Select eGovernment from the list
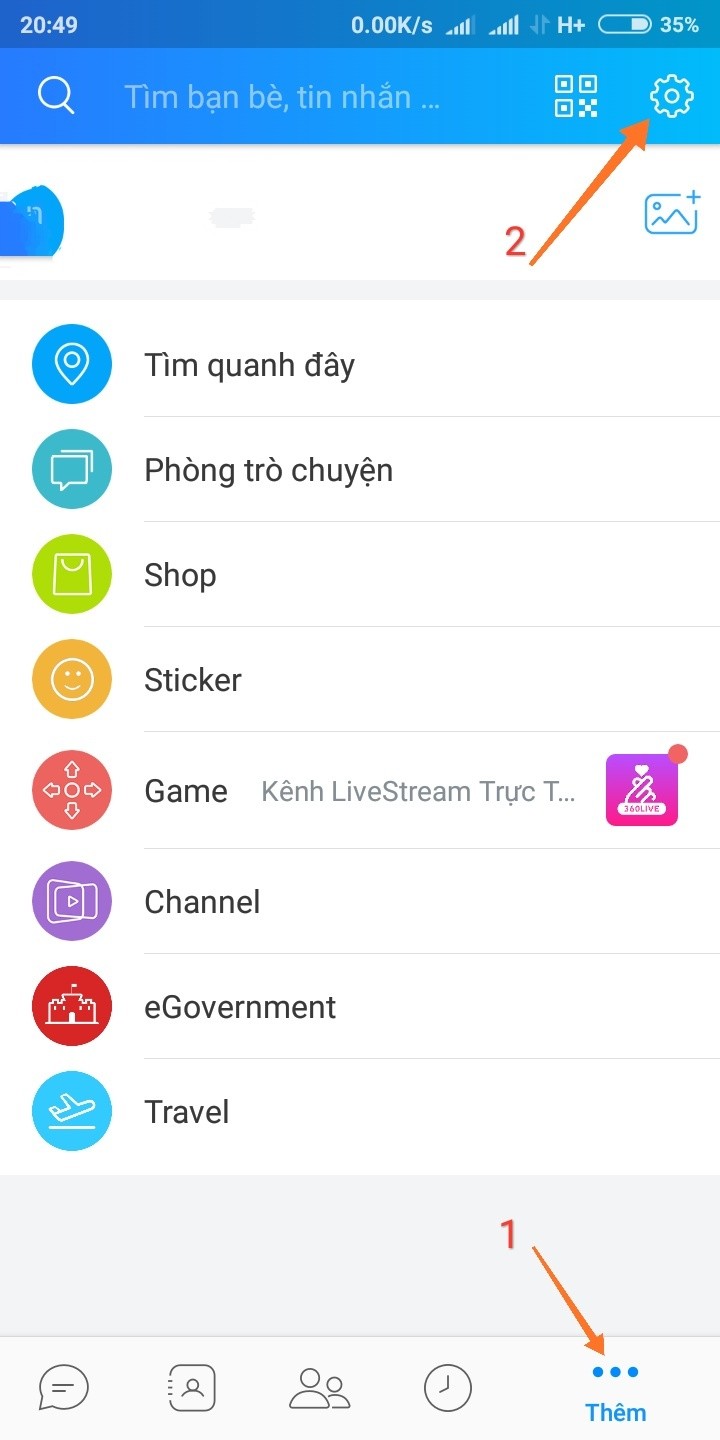 coord(240,1007)
